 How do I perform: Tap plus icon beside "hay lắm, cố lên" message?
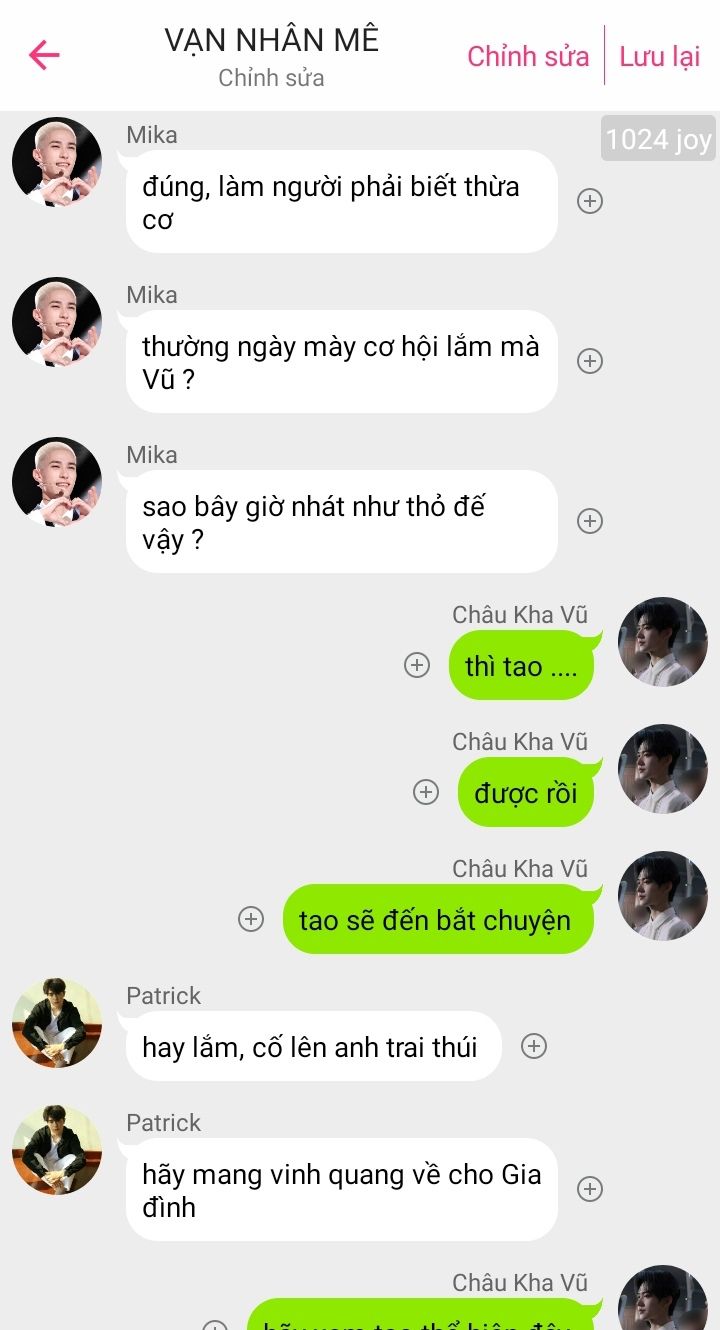[x=534, y=1046]
